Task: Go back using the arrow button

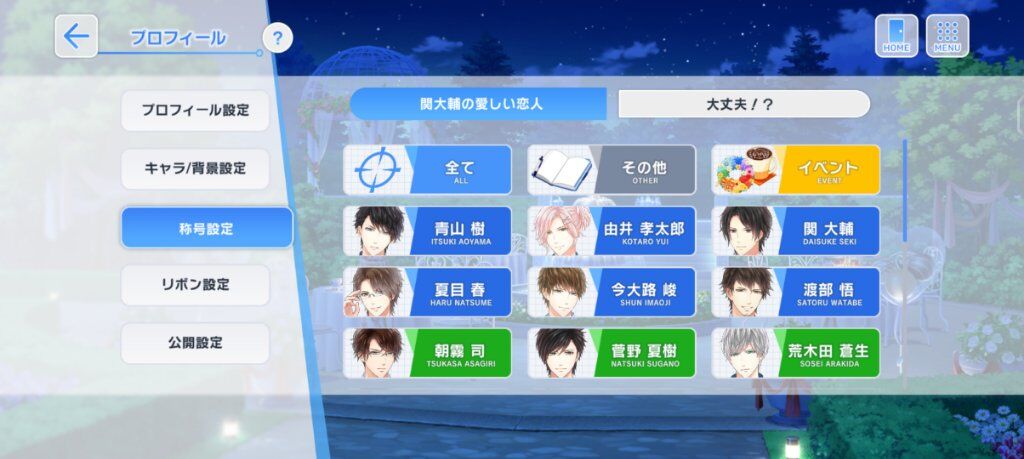Action: click(76, 37)
